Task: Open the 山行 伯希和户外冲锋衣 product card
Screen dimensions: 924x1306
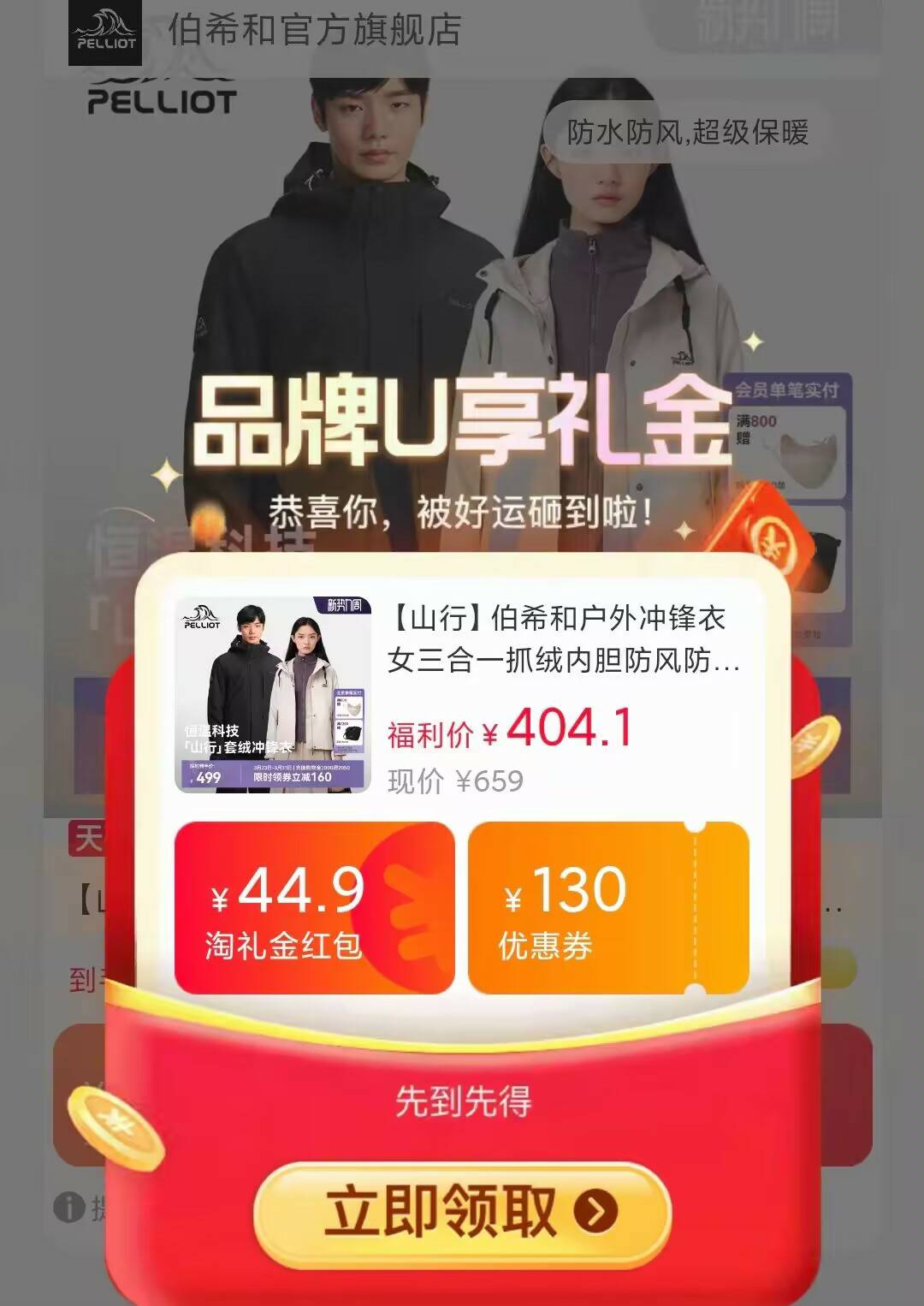Action: tap(462, 695)
